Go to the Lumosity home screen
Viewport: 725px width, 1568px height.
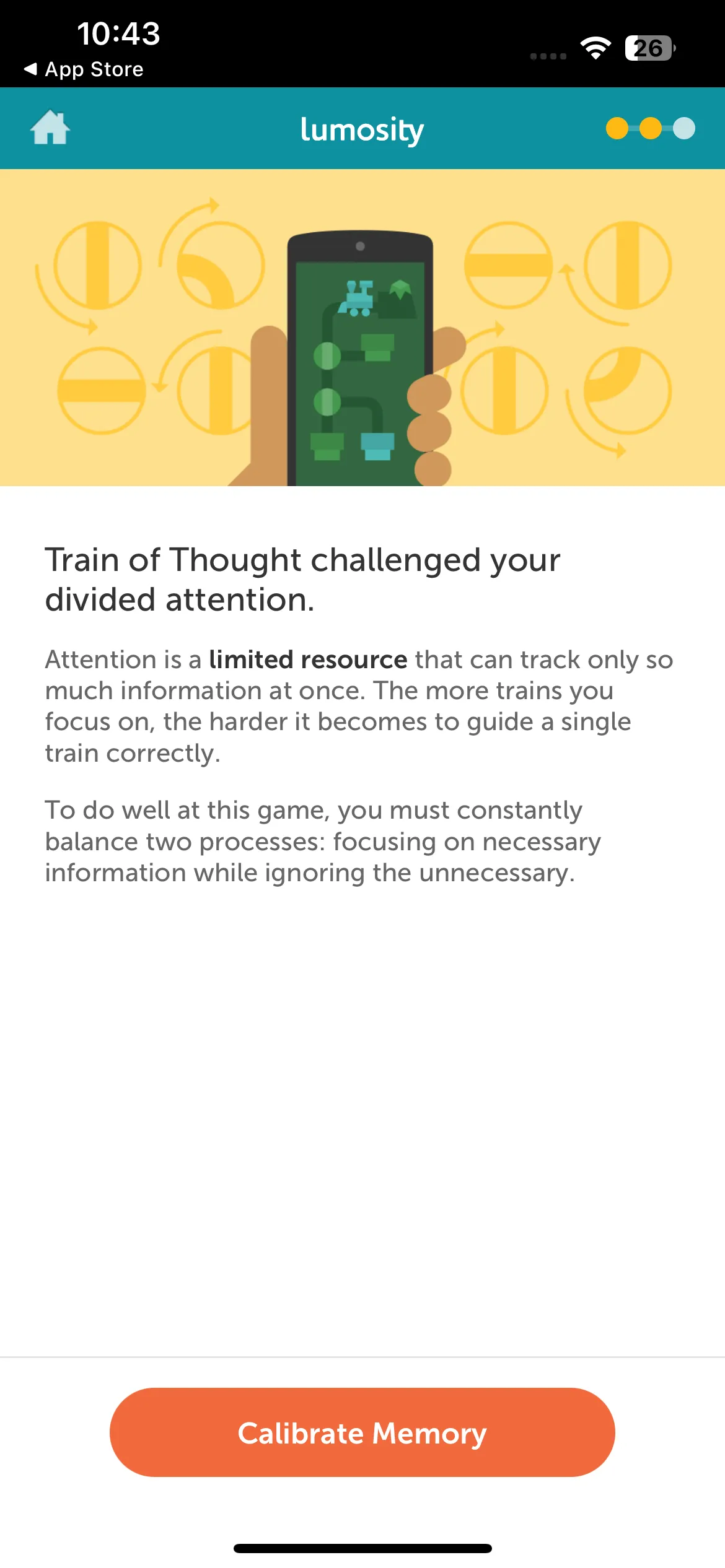pos(50,128)
